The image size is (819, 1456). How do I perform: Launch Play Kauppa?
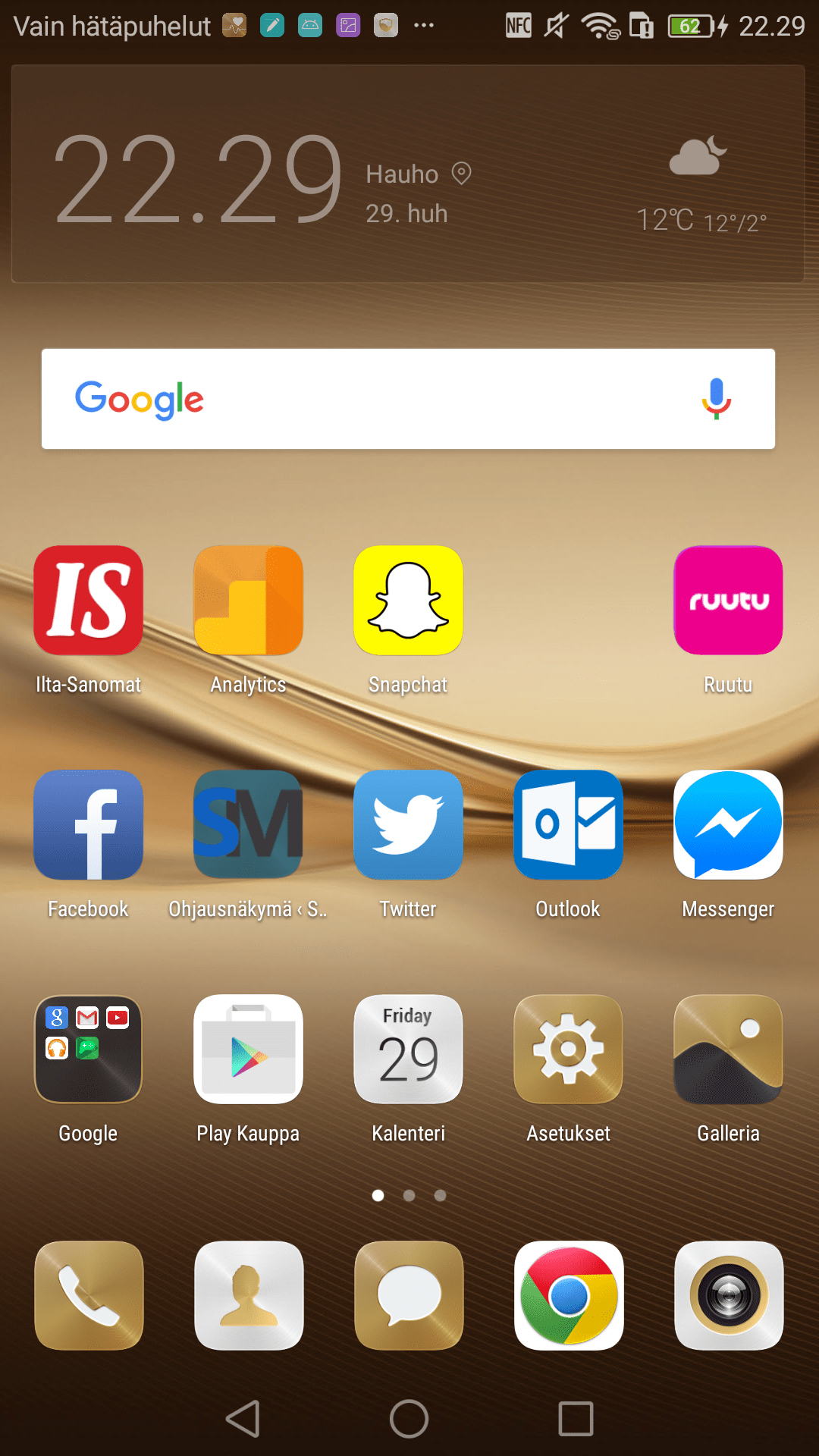(248, 1050)
